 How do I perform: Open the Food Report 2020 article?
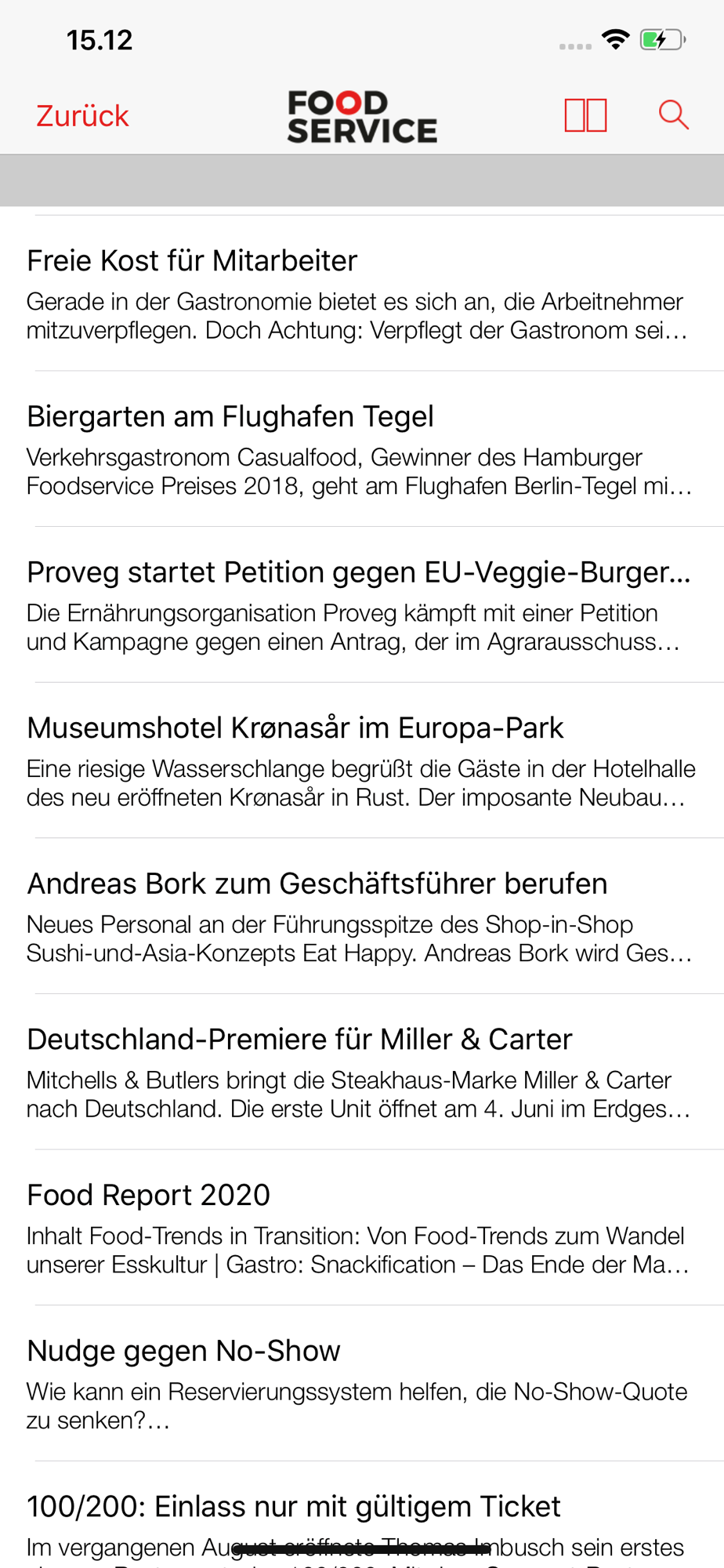tap(360, 1228)
